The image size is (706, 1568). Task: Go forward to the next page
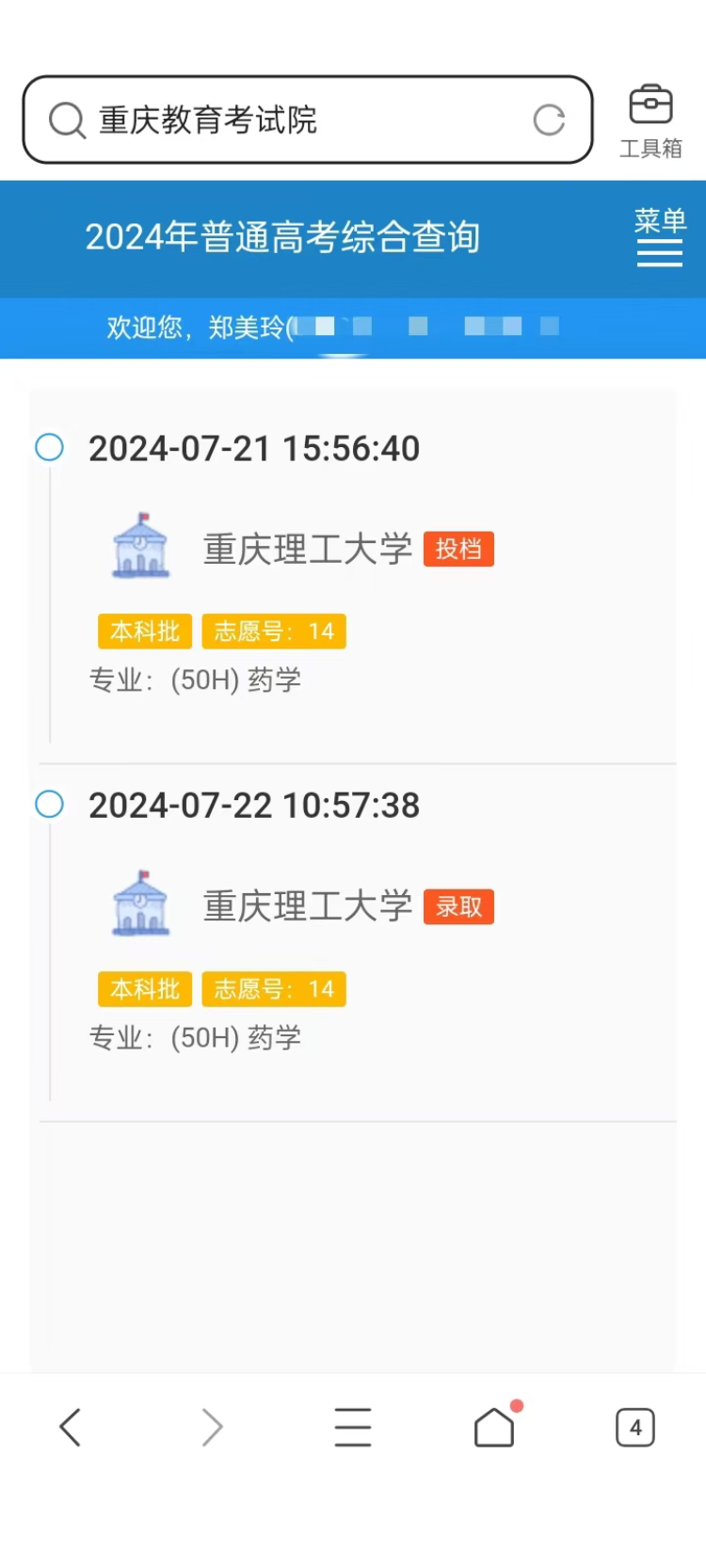click(x=213, y=1427)
